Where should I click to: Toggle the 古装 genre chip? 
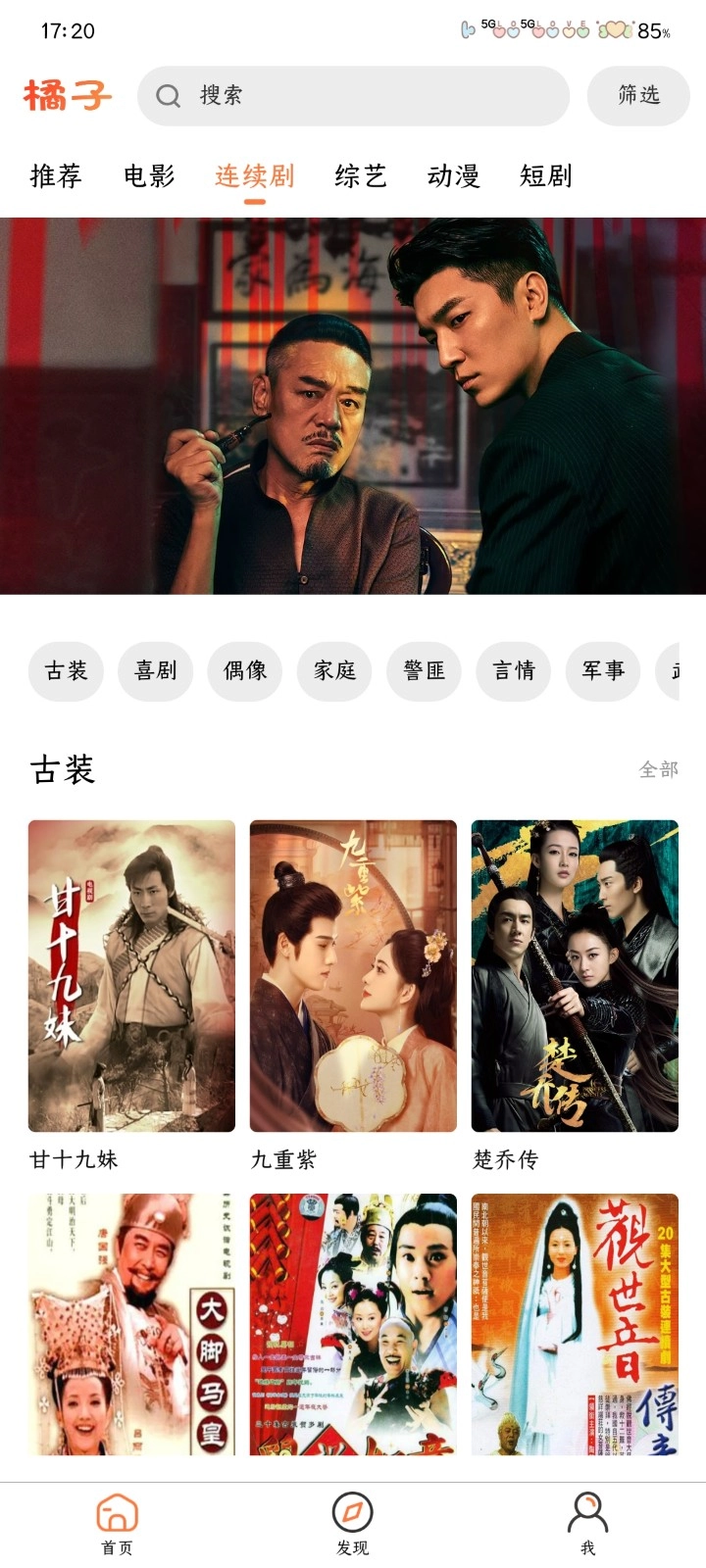66,671
